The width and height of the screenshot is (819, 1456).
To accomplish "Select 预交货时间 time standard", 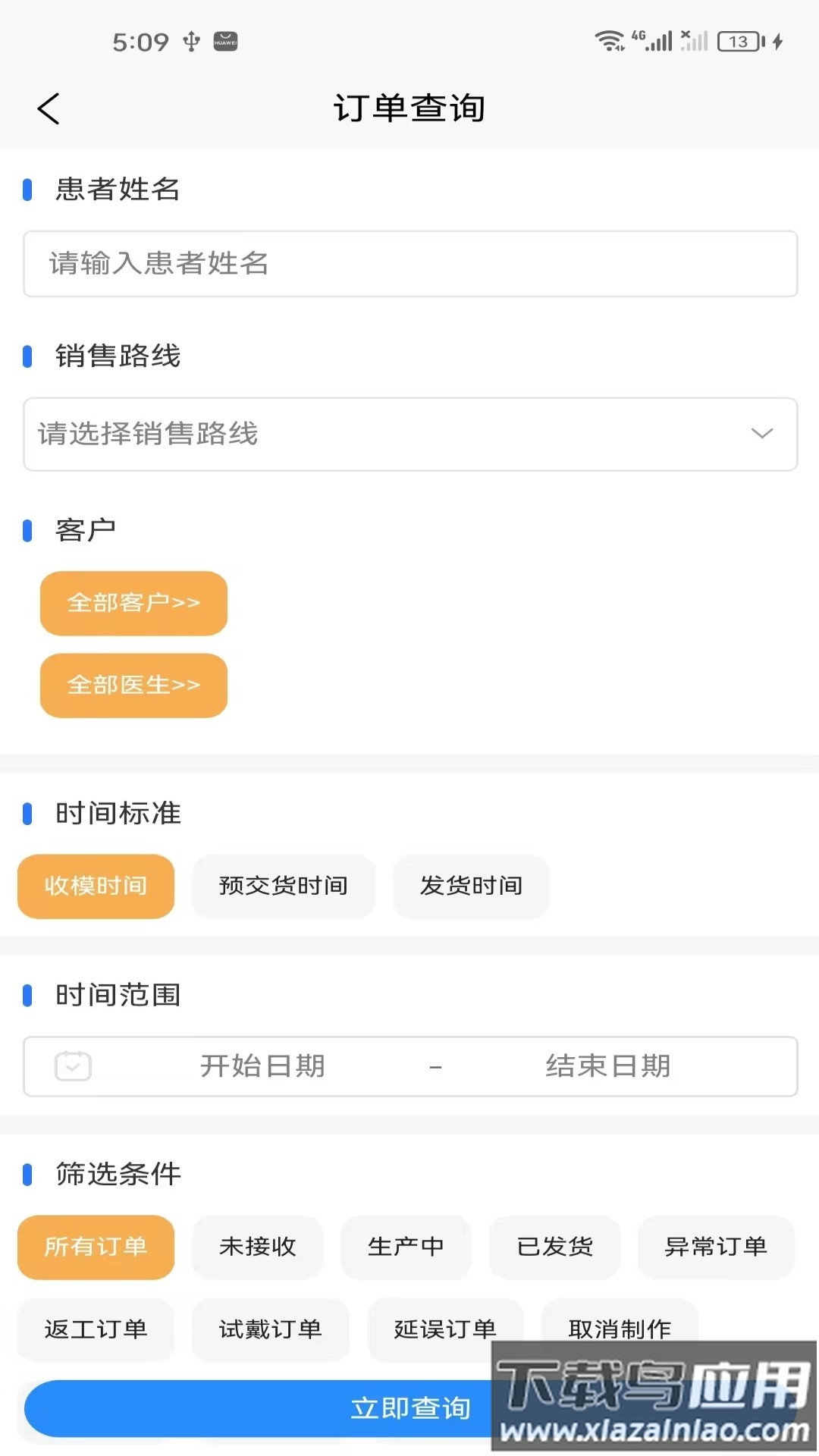I will 283,886.
